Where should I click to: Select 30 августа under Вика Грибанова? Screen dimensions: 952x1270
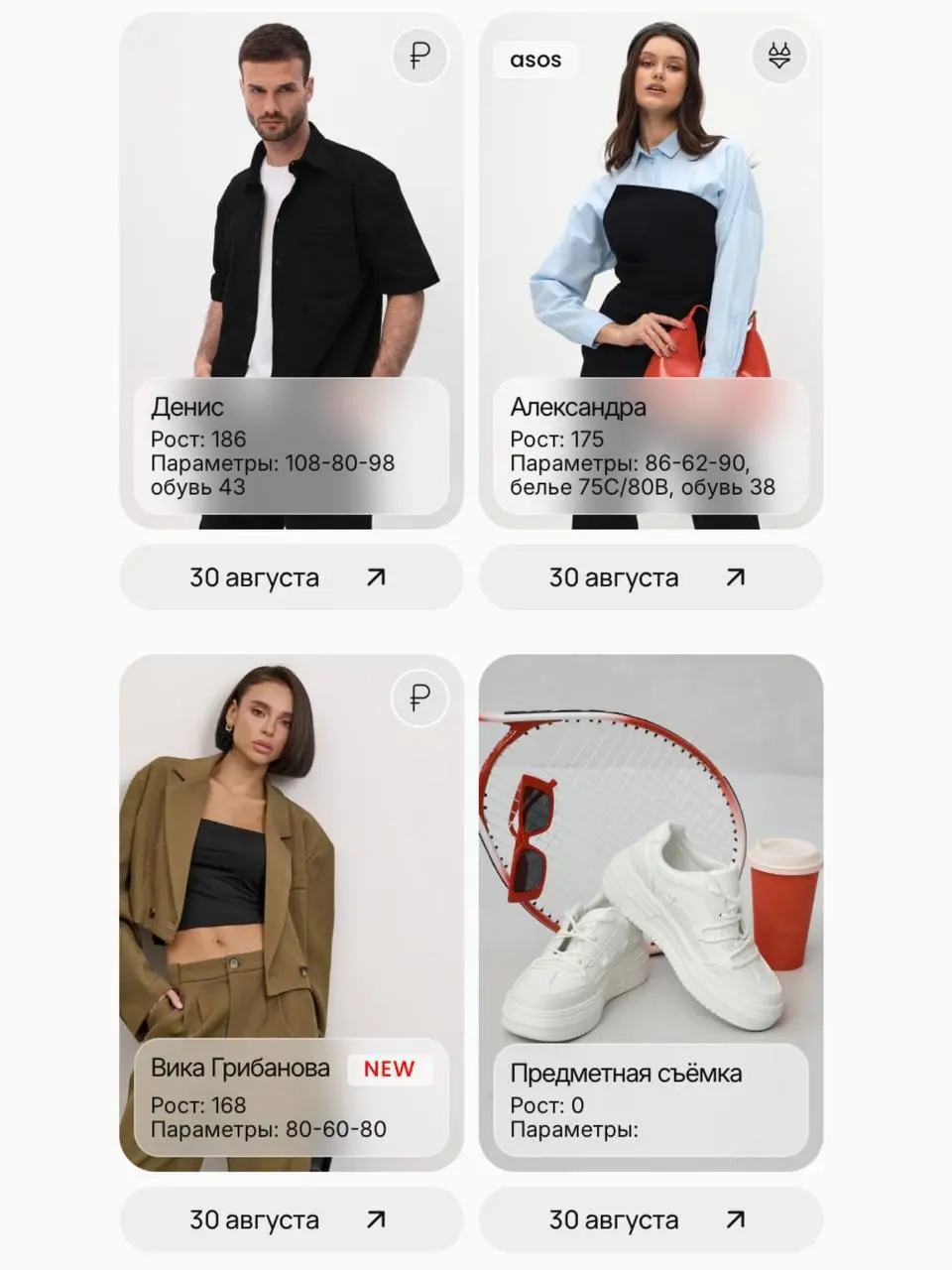pyautogui.click(x=291, y=1219)
